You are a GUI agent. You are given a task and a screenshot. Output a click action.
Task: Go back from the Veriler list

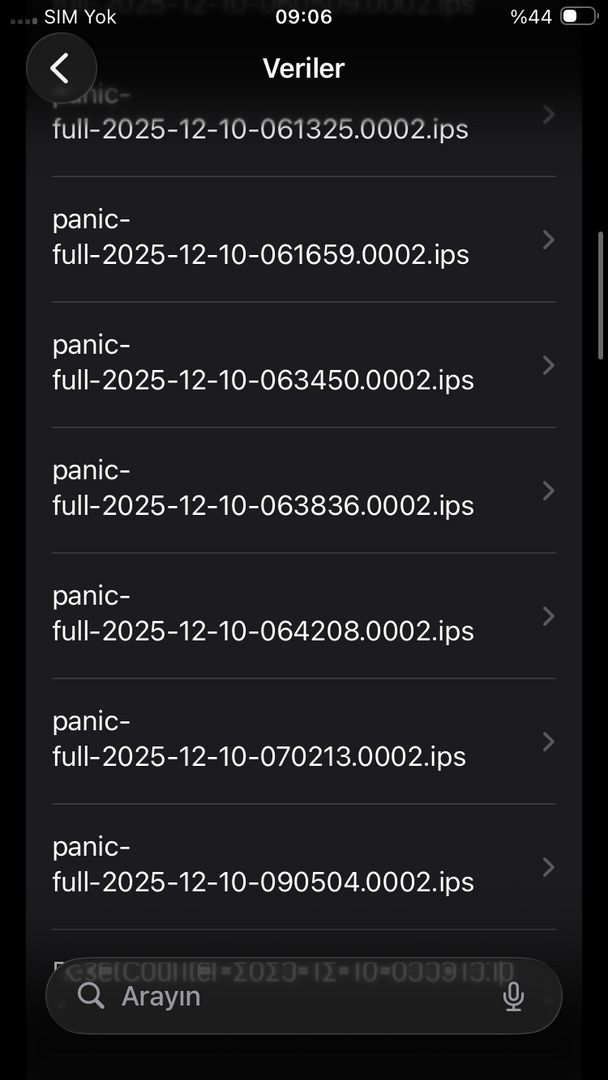[61, 68]
